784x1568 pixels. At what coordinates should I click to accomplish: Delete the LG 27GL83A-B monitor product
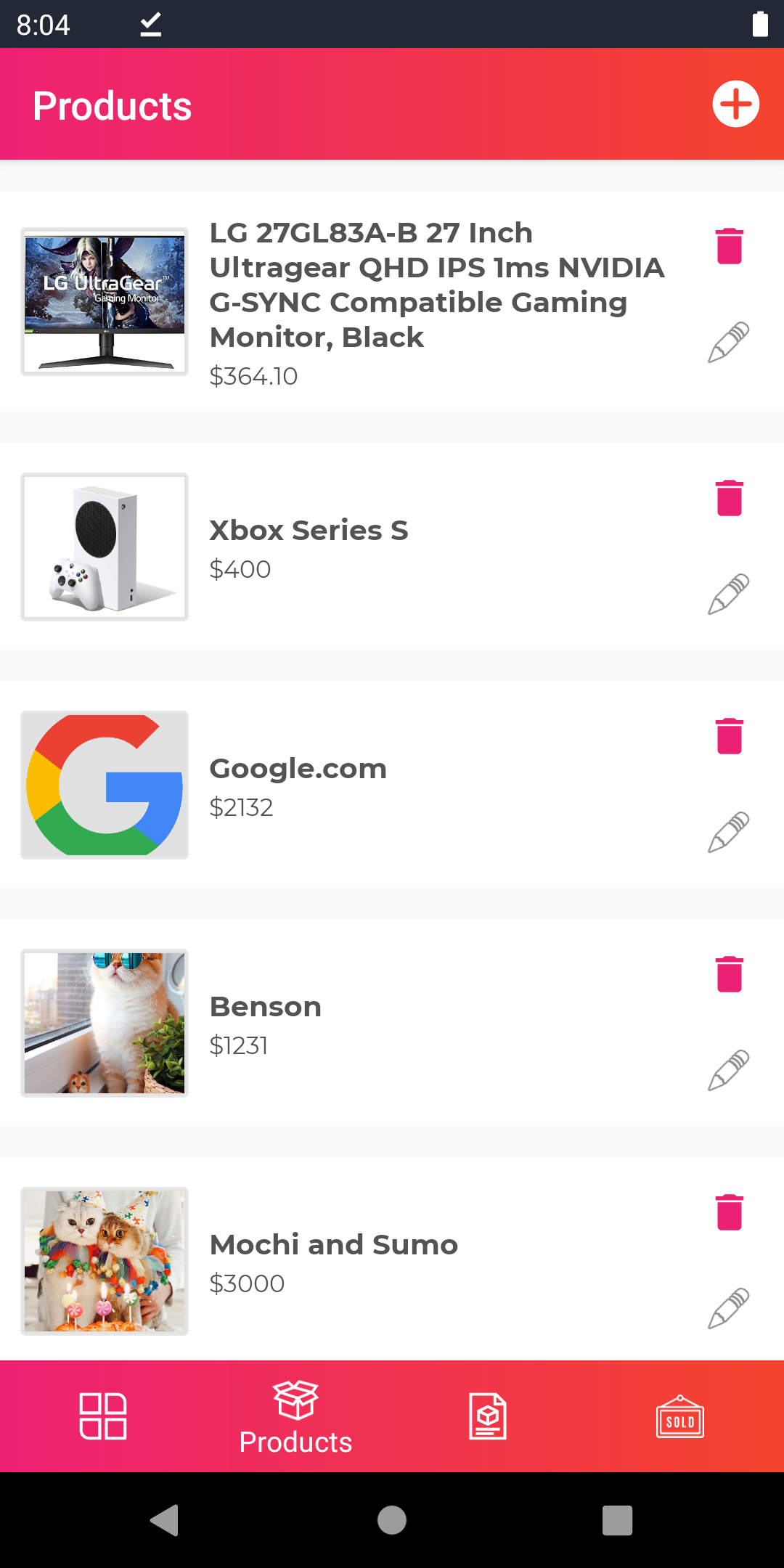coord(730,246)
